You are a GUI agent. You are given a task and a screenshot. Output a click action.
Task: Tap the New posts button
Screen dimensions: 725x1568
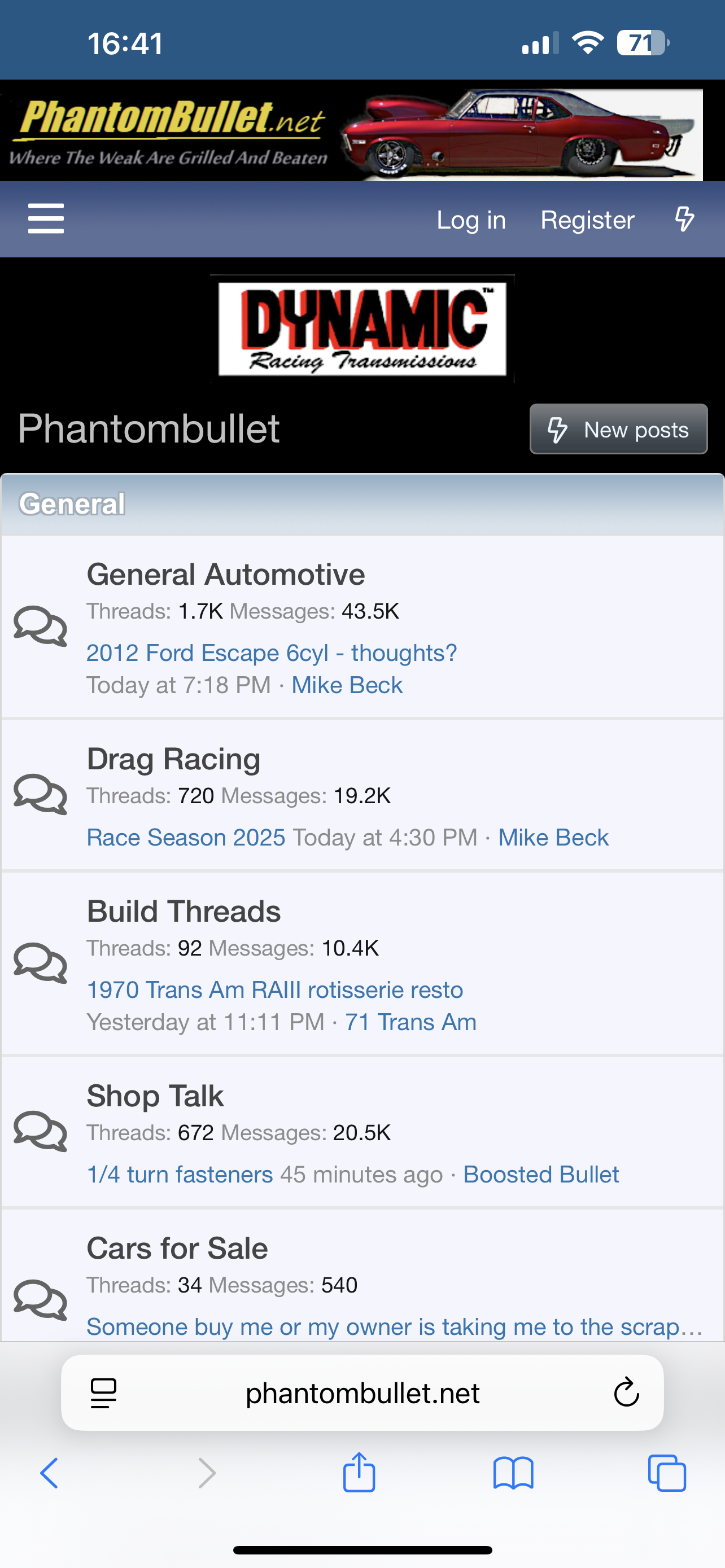click(x=618, y=429)
